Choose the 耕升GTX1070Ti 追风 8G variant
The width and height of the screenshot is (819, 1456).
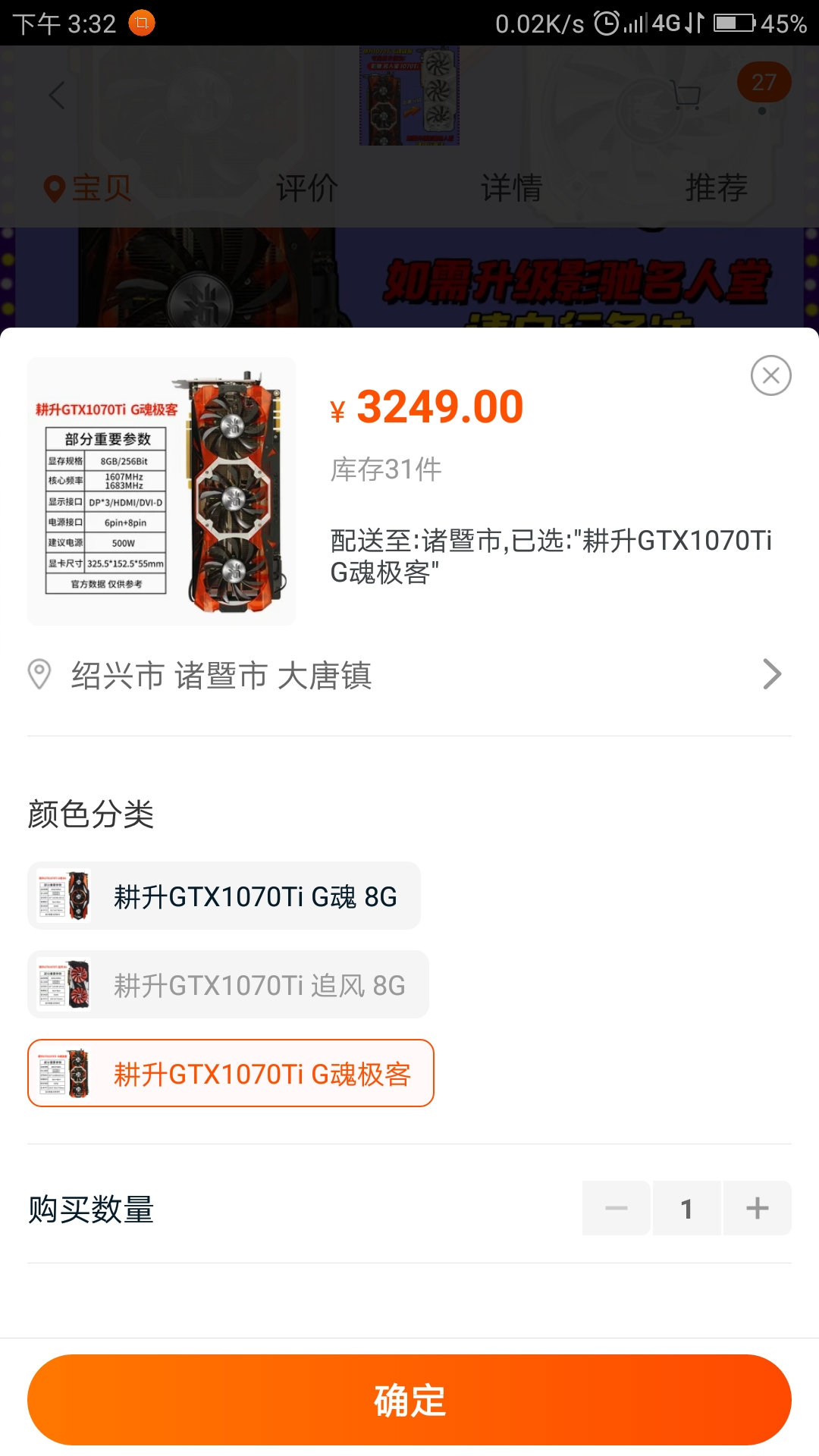[x=228, y=985]
